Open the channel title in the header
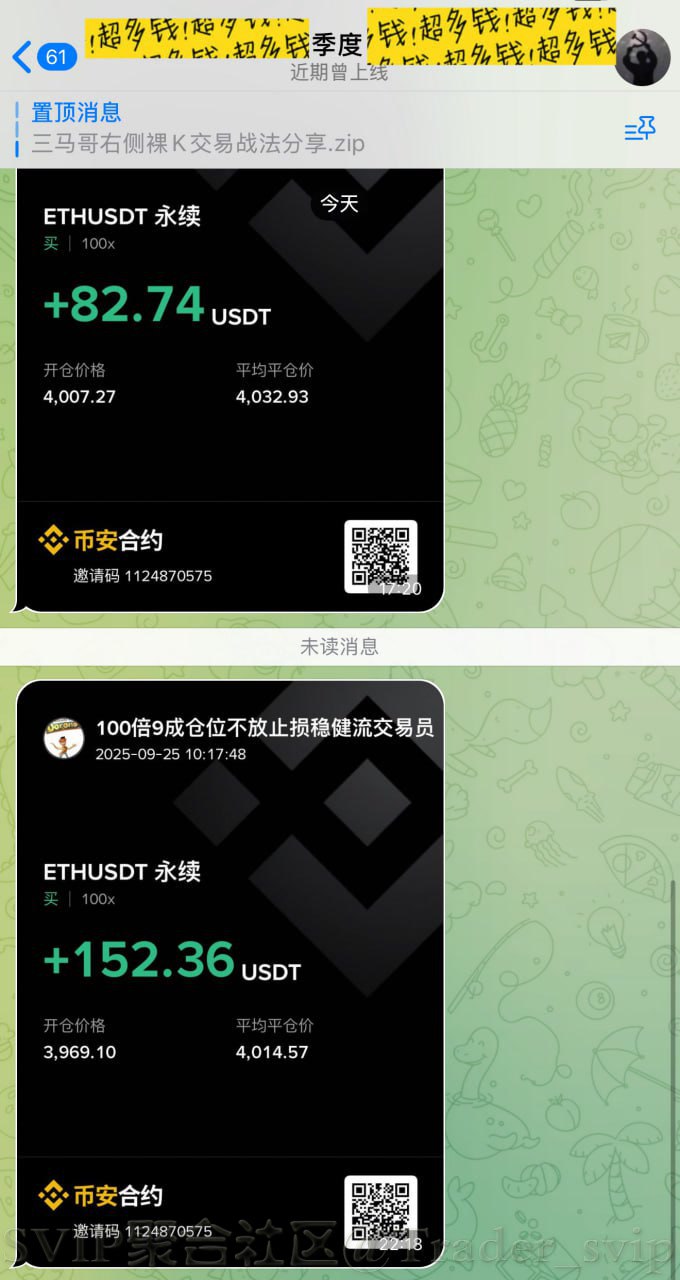680x1280 pixels. tap(340, 45)
